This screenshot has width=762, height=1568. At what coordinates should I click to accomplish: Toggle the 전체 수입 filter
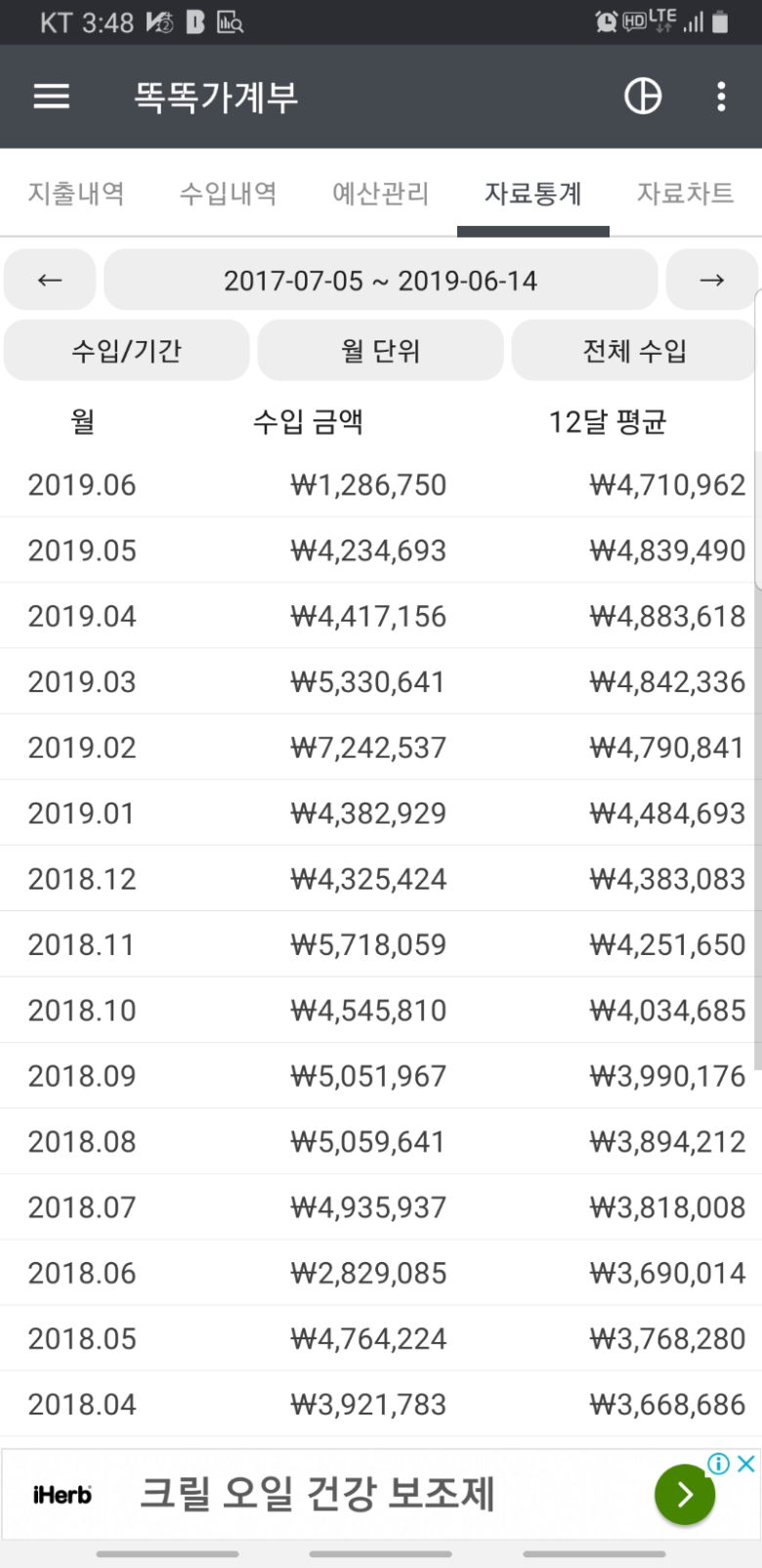point(632,350)
